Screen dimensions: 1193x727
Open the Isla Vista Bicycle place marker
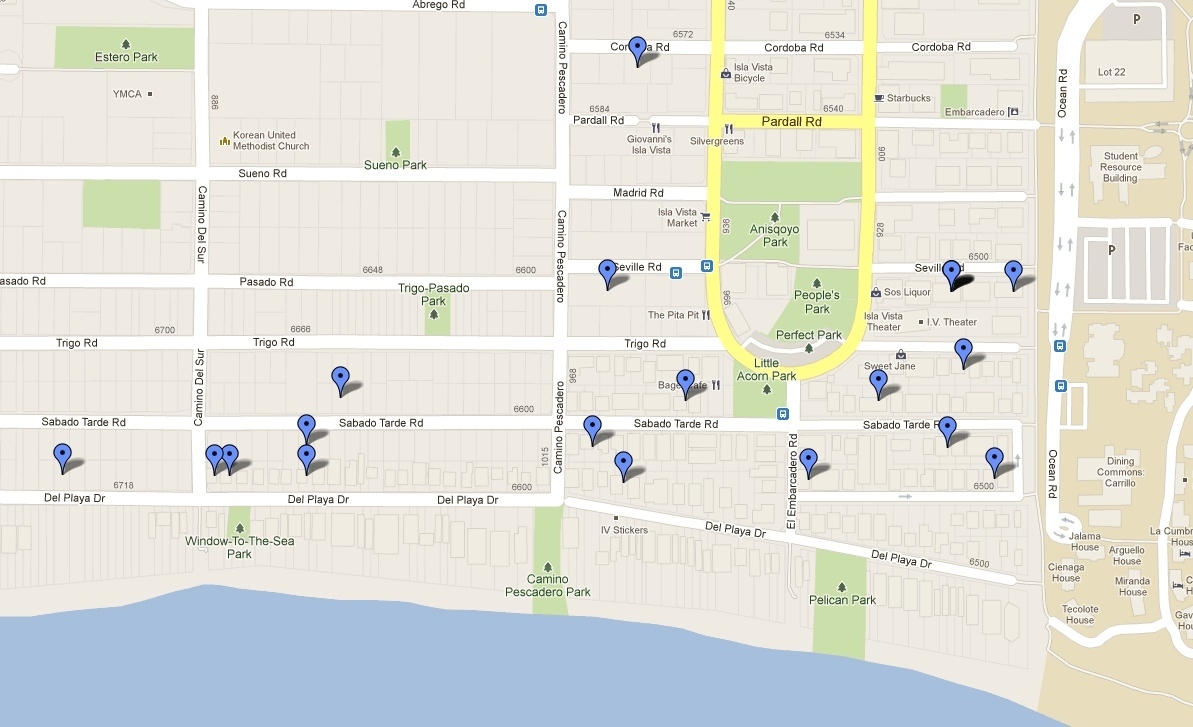click(726, 72)
